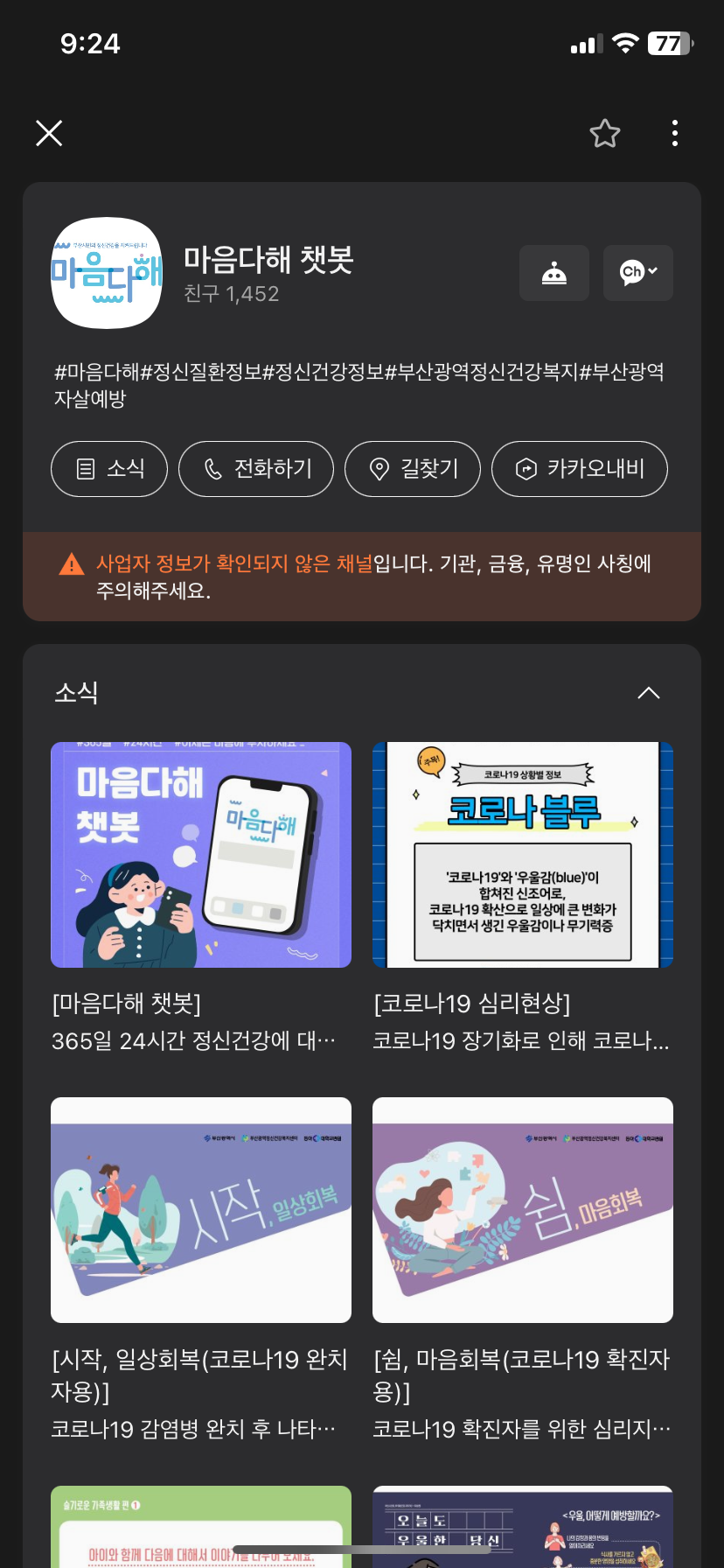The image size is (724, 1568).
Task: Collapse the 소식 section
Action: pos(648,693)
